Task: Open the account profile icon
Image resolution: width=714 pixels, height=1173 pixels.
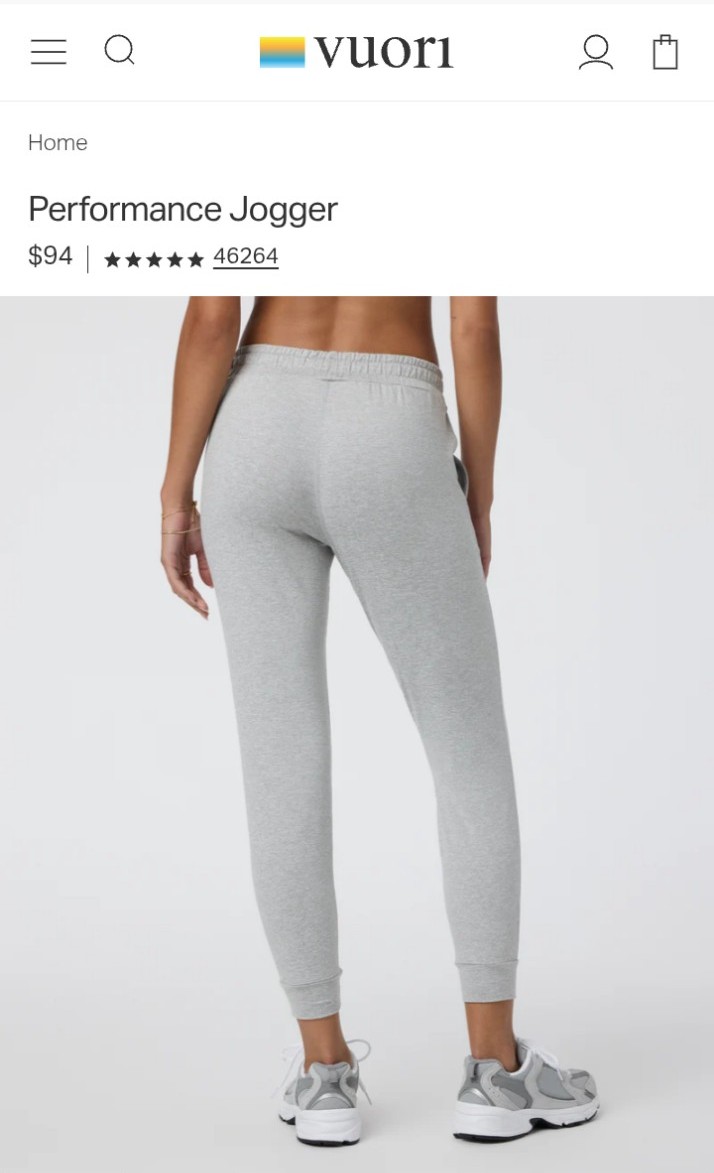Action: pyautogui.click(x=596, y=52)
